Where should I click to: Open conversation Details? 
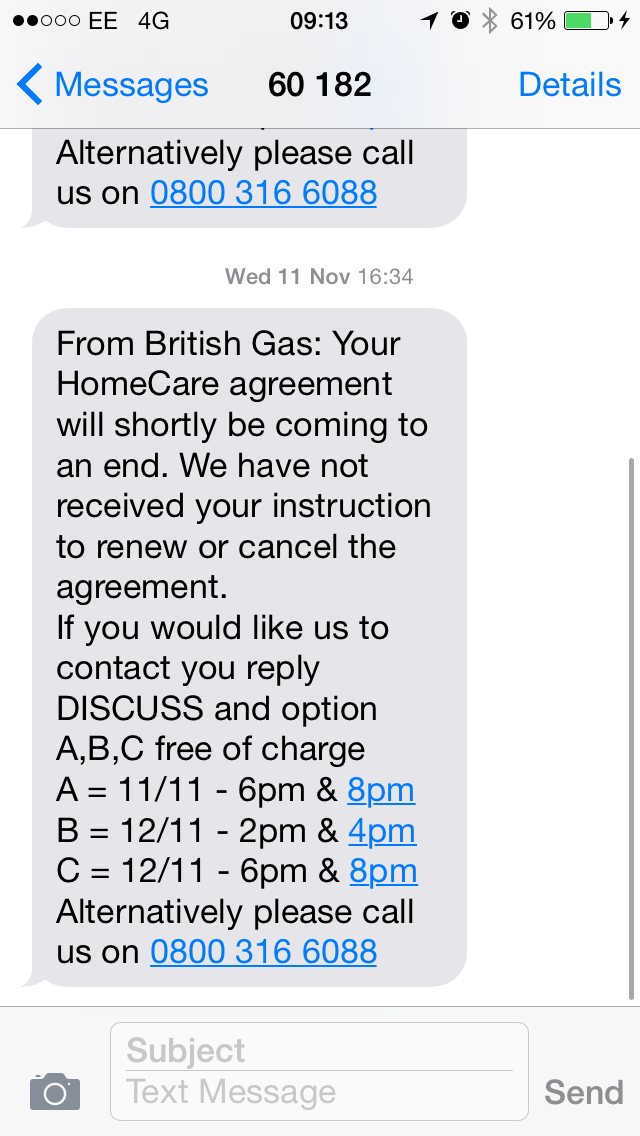coord(570,85)
